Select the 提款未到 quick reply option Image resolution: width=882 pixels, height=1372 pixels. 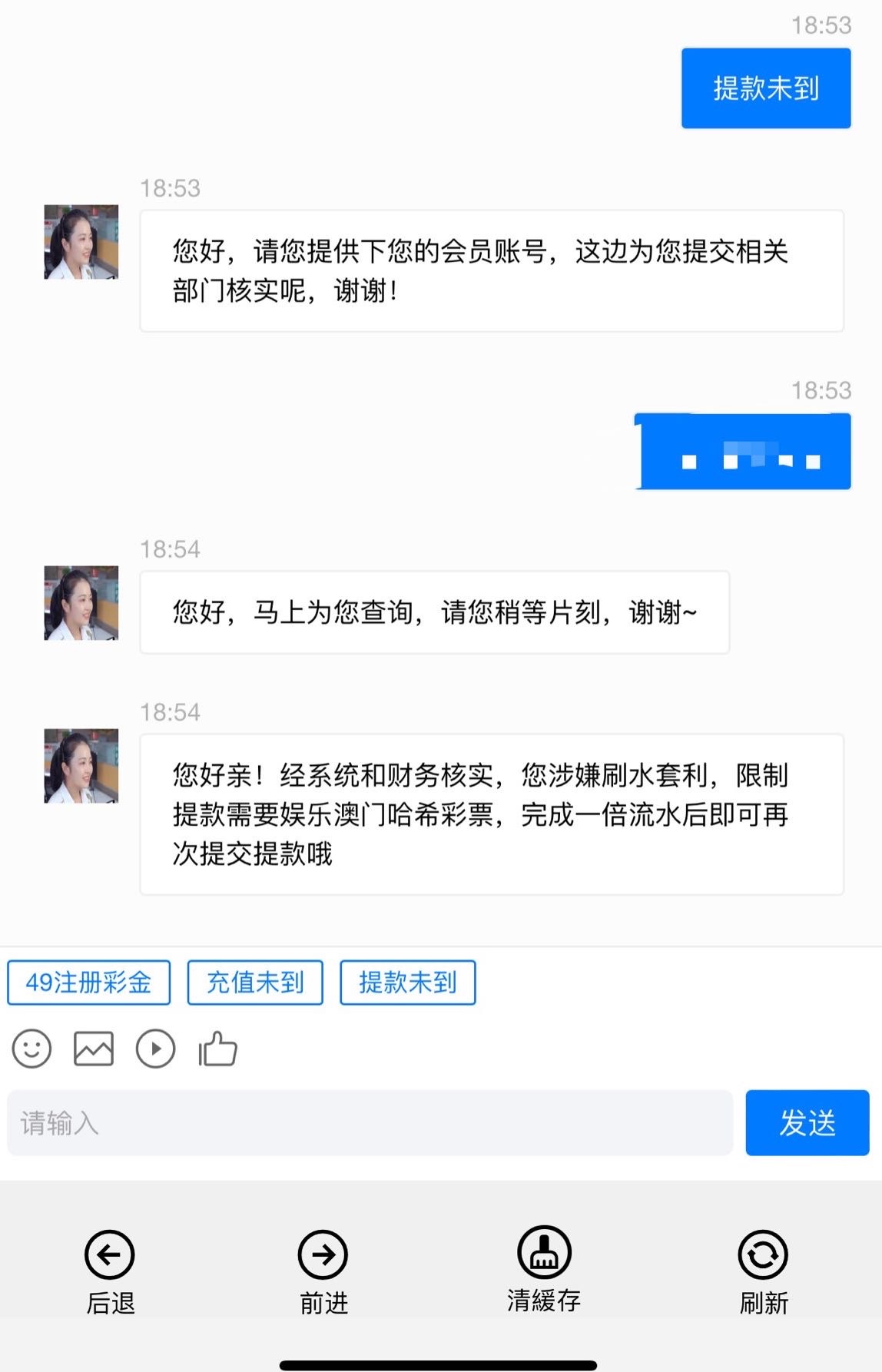tap(407, 981)
